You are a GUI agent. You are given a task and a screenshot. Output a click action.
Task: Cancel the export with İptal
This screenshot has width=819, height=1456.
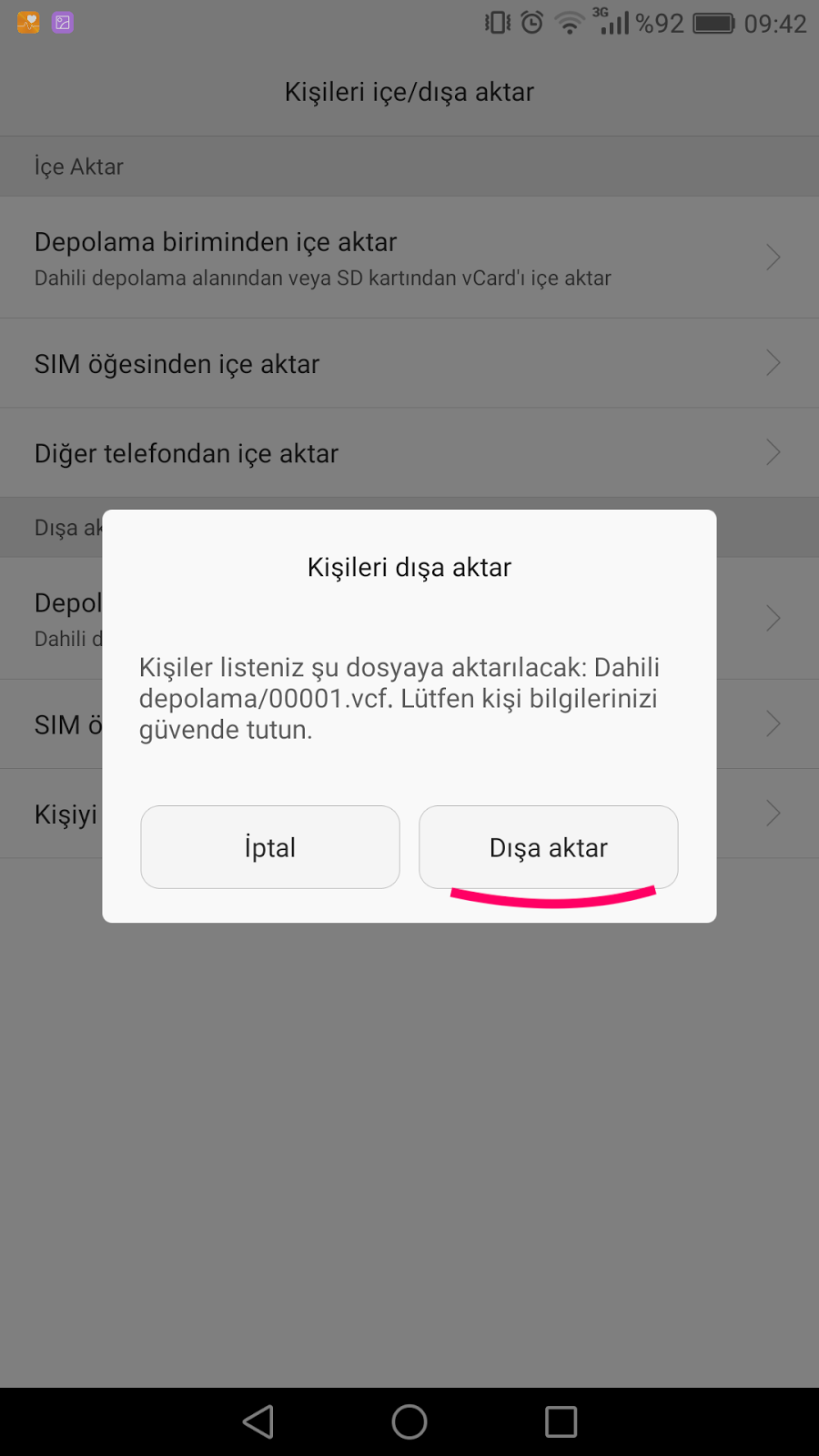[x=270, y=847]
